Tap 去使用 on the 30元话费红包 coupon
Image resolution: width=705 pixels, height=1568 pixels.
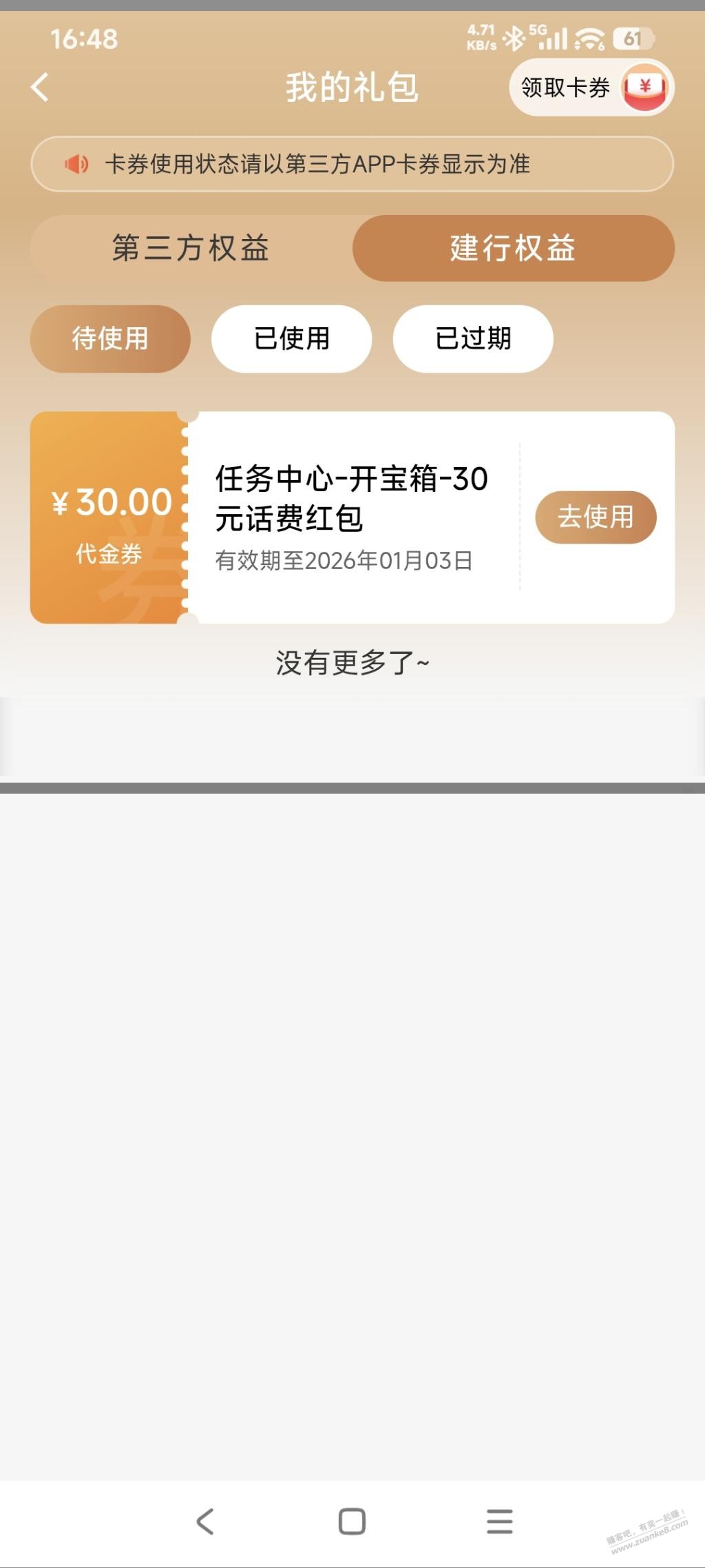point(596,517)
